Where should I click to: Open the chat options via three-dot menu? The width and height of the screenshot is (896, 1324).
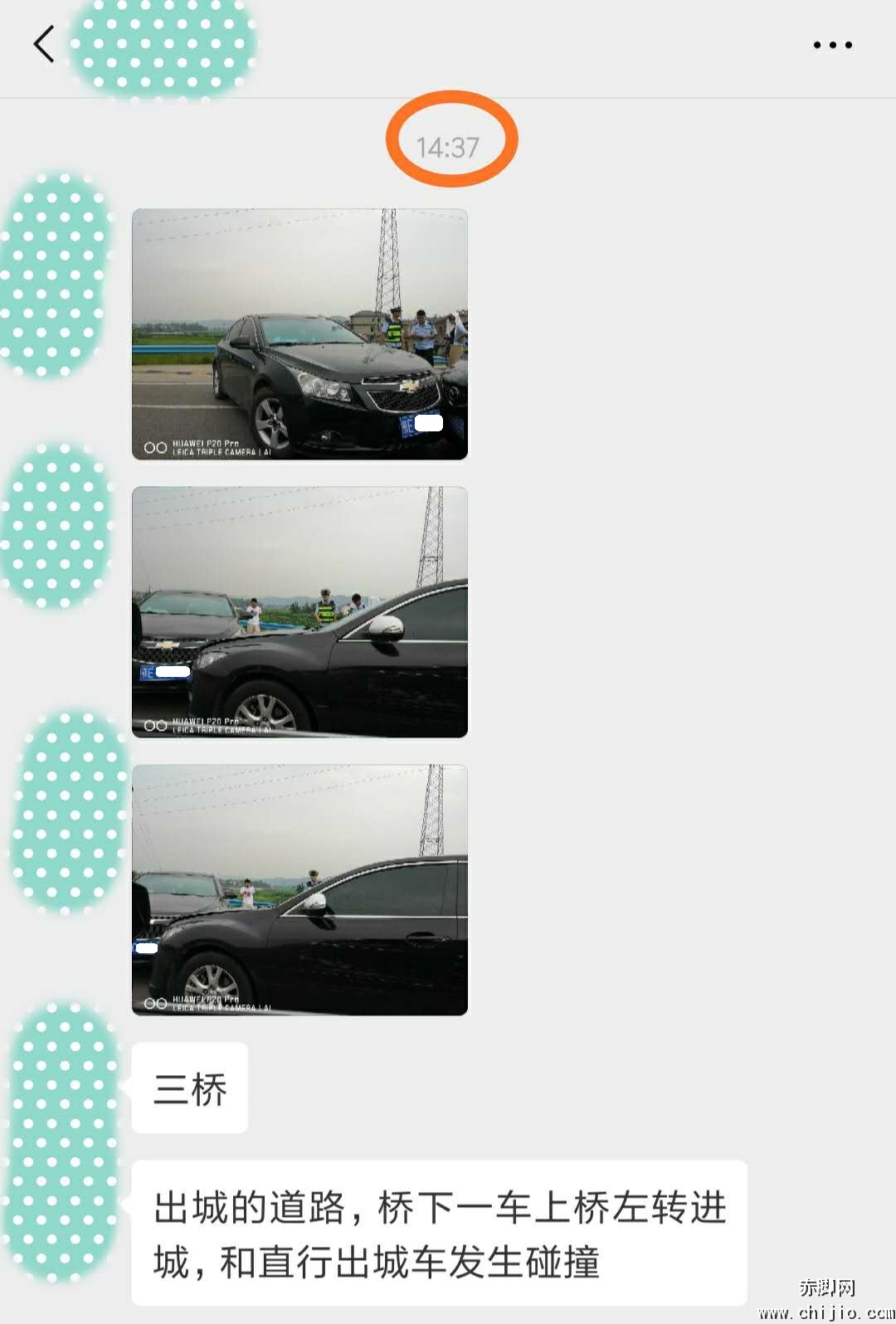832,46
